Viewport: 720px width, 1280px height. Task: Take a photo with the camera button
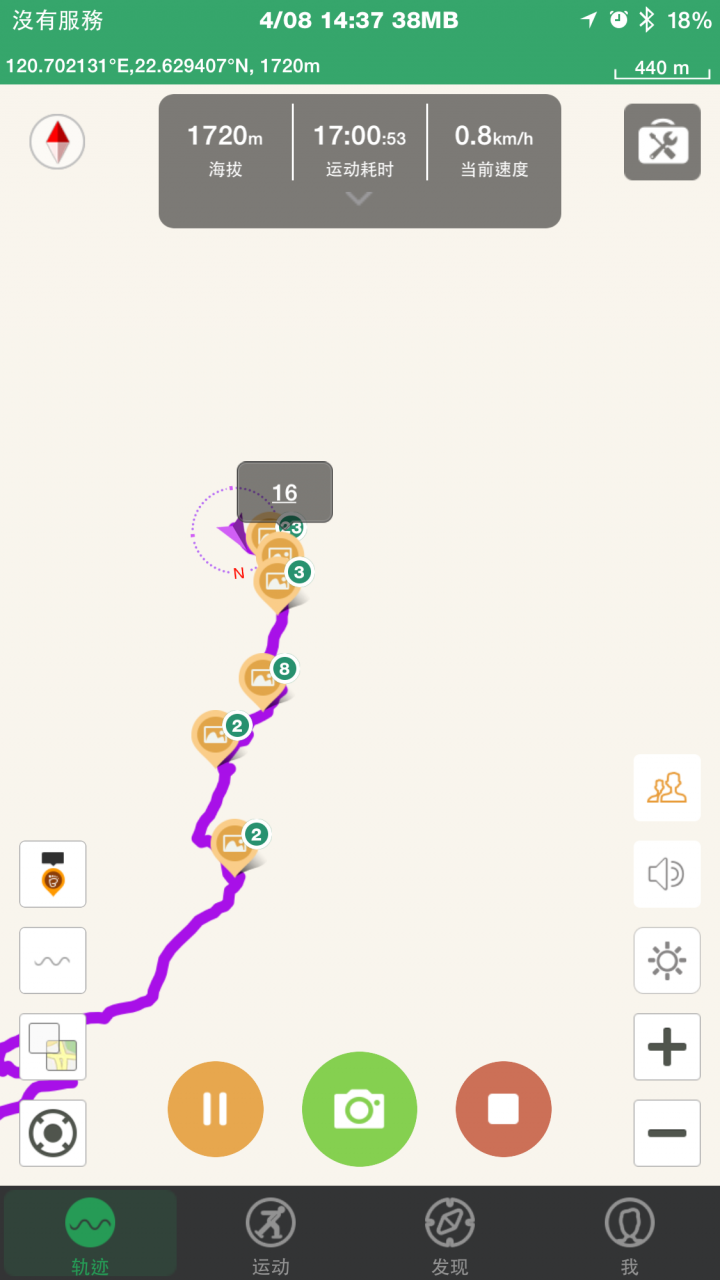tap(359, 1109)
